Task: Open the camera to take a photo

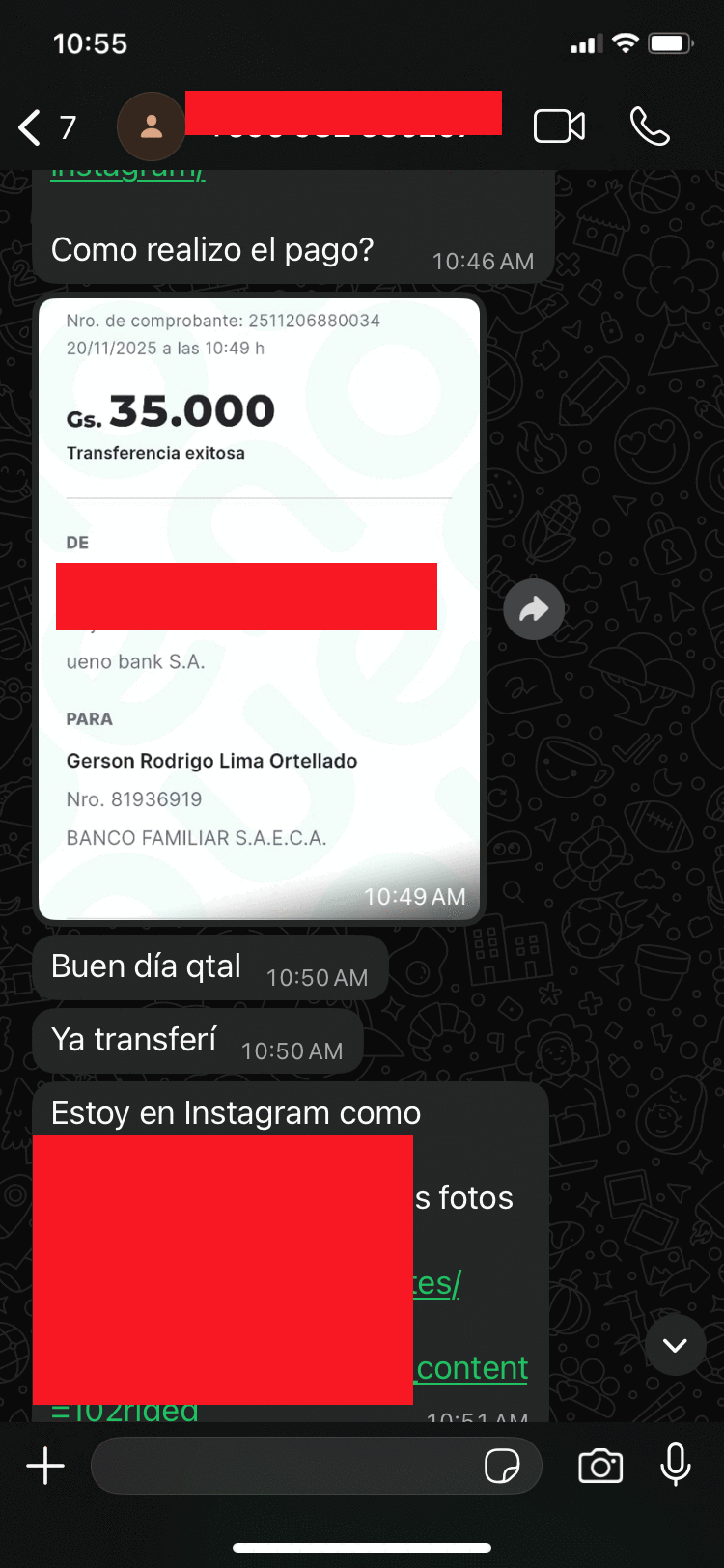Action: pyautogui.click(x=600, y=1466)
